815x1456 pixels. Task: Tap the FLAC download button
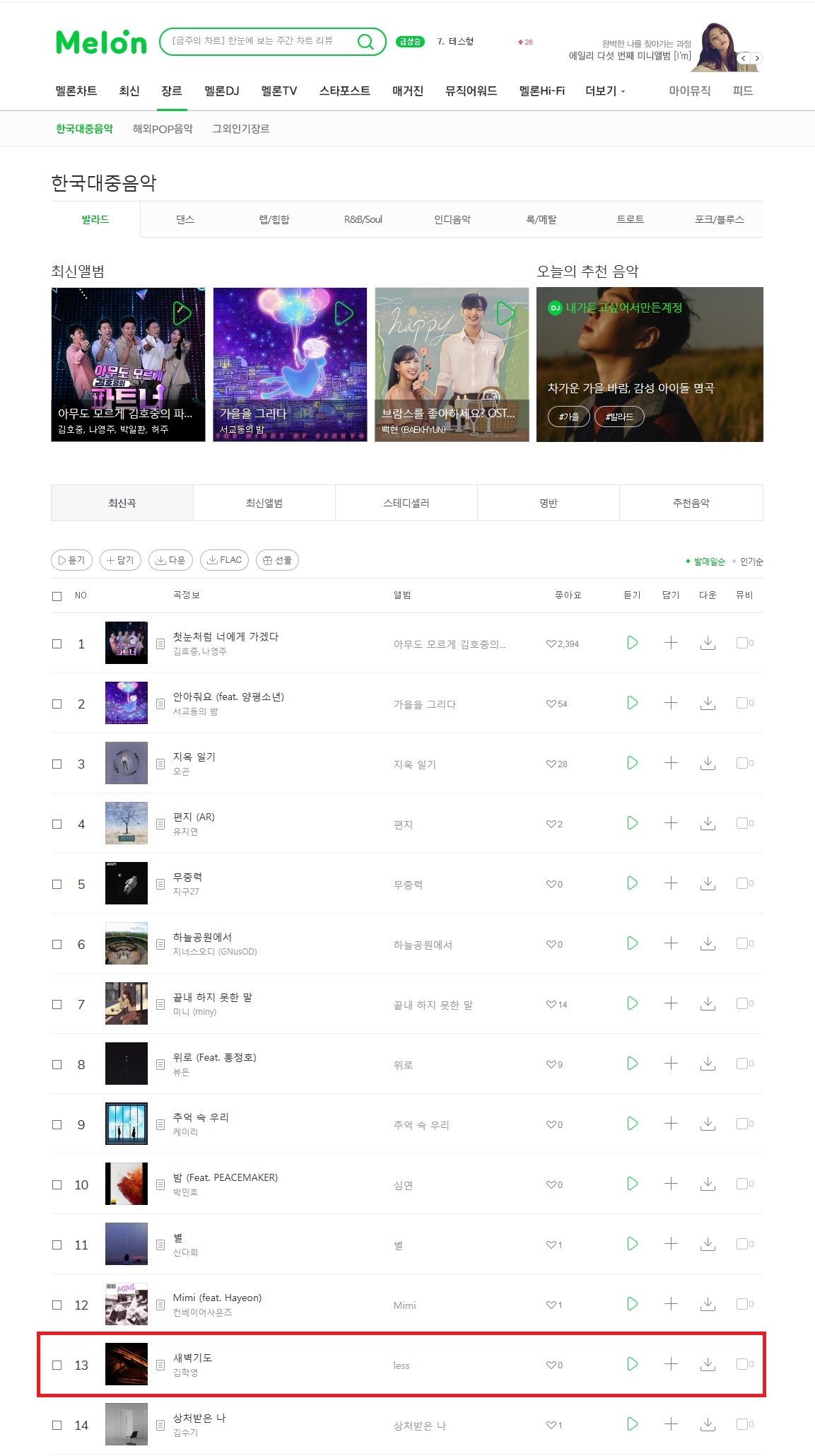pos(224,560)
